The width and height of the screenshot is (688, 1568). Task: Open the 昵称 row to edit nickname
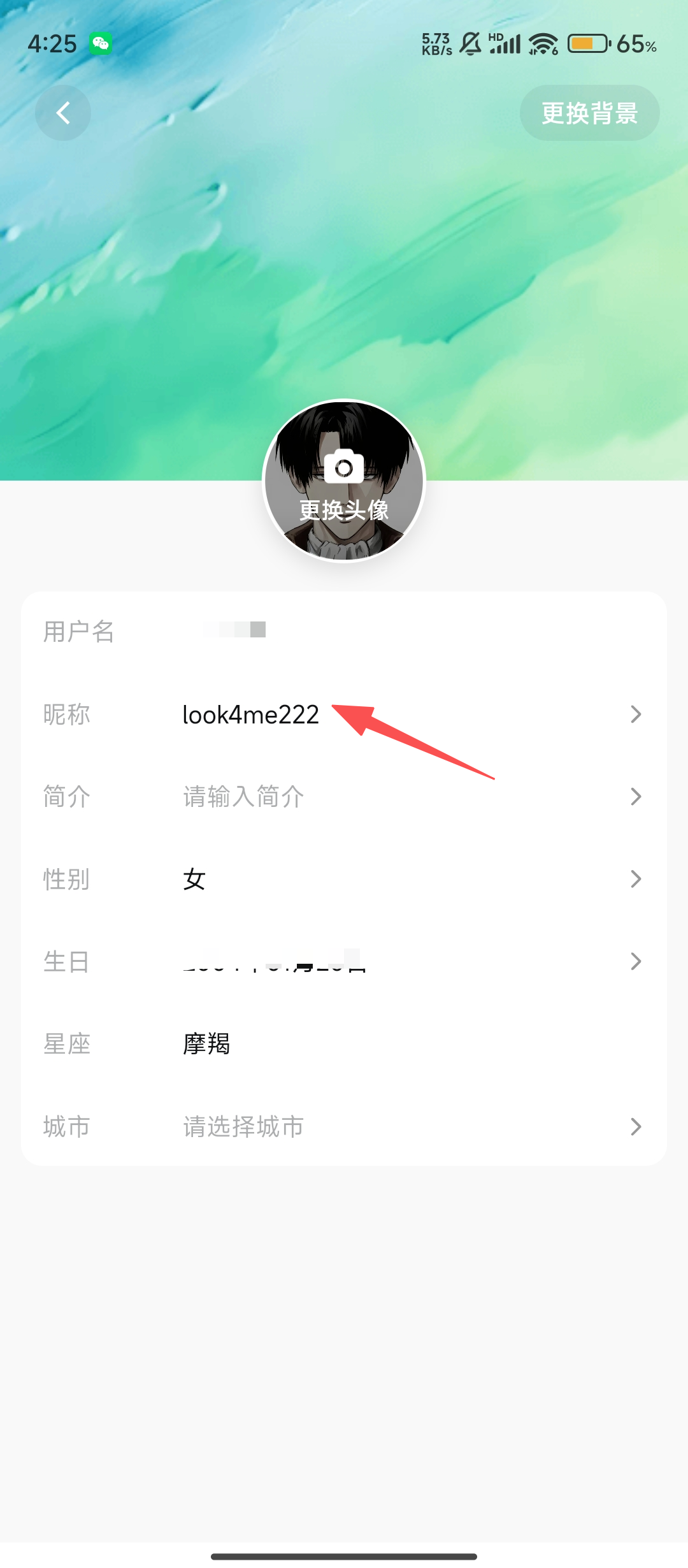point(344,715)
